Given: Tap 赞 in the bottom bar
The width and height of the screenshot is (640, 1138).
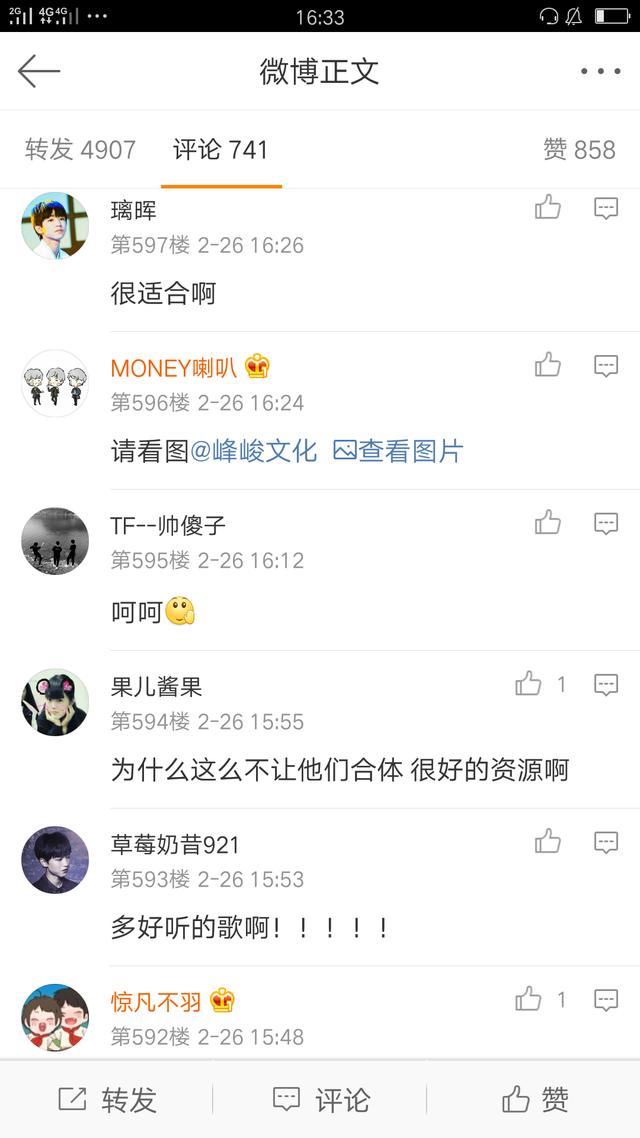Looking at the screenshot, I should [535, 1100].
